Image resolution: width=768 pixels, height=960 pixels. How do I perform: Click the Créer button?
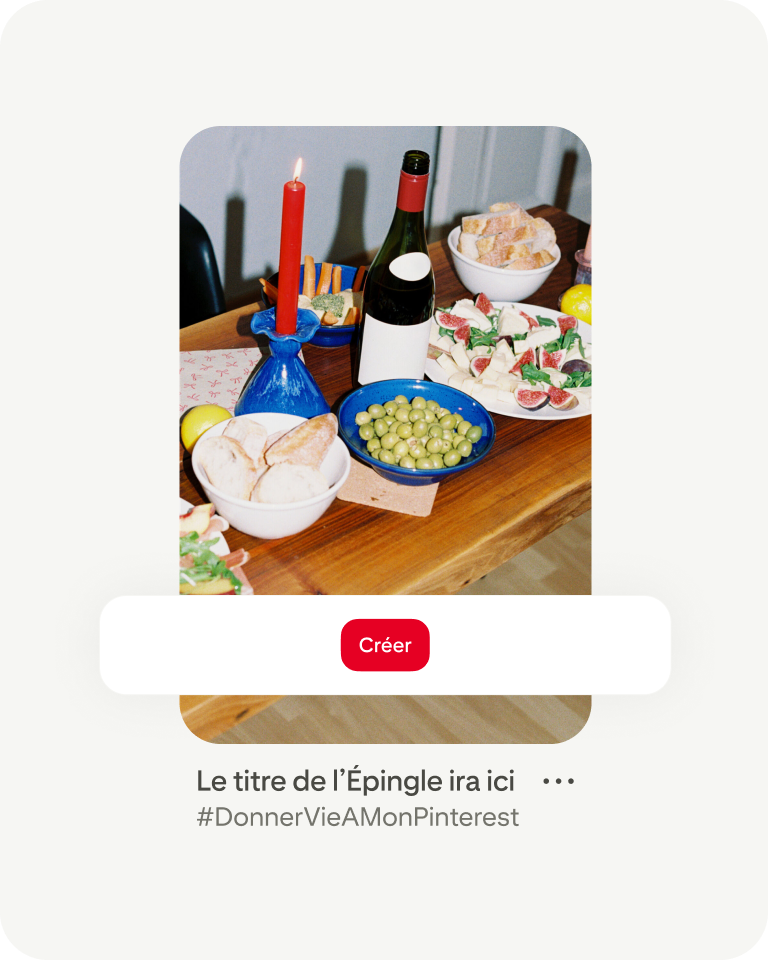click(387, 645)
